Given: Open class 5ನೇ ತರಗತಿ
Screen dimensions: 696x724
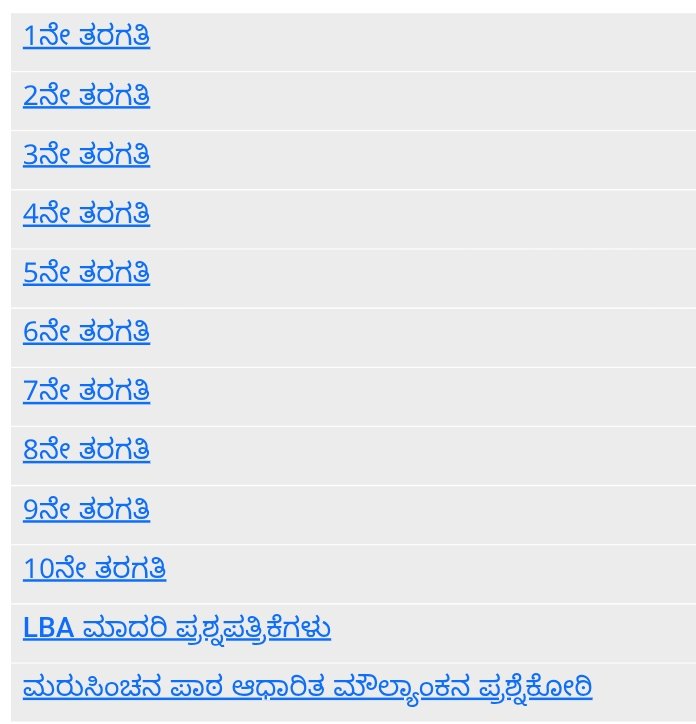Looking at the screenshot, I should [x=87, y=273].
